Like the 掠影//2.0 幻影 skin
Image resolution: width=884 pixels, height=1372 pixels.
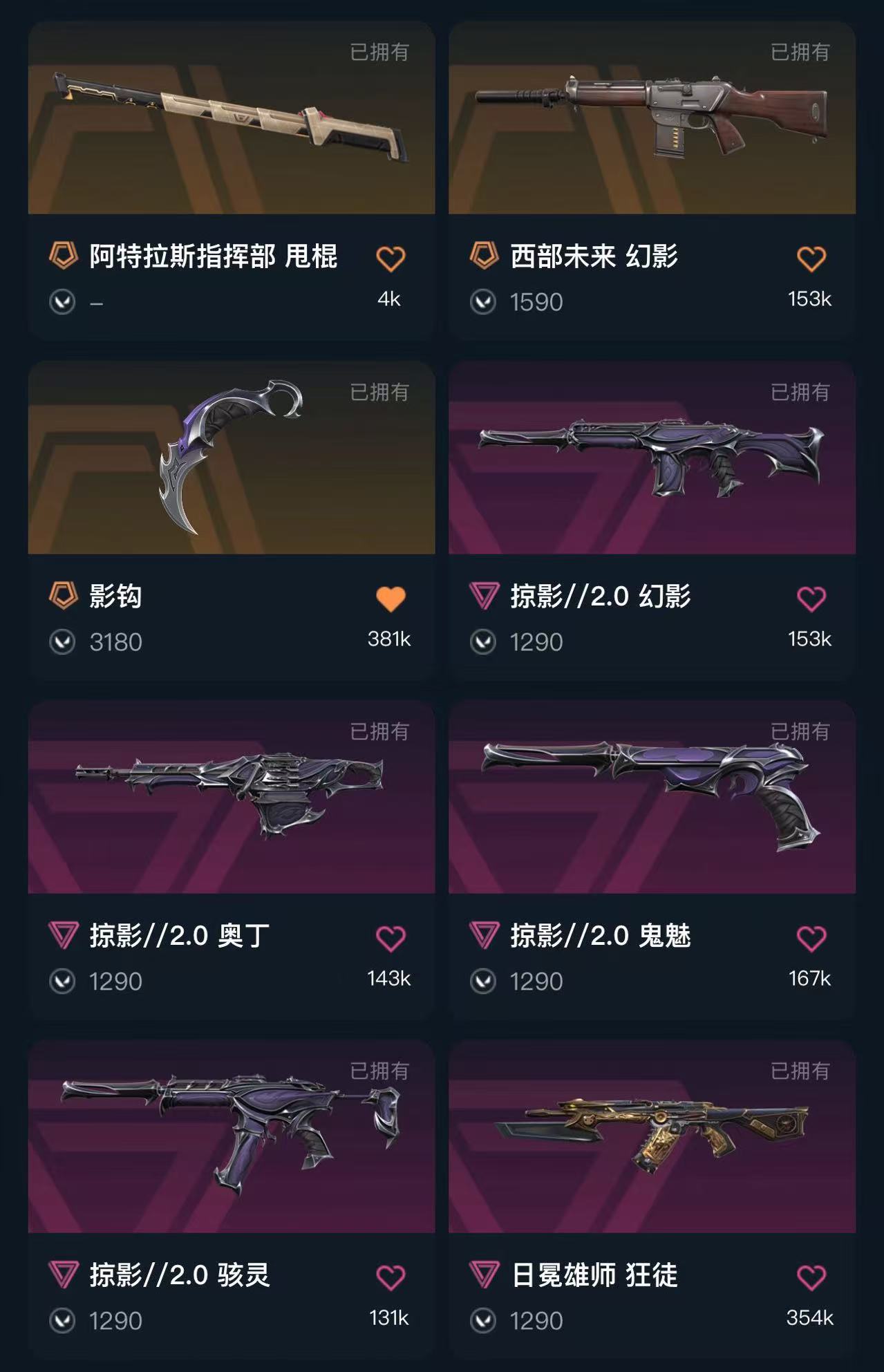tap(811, 599)
